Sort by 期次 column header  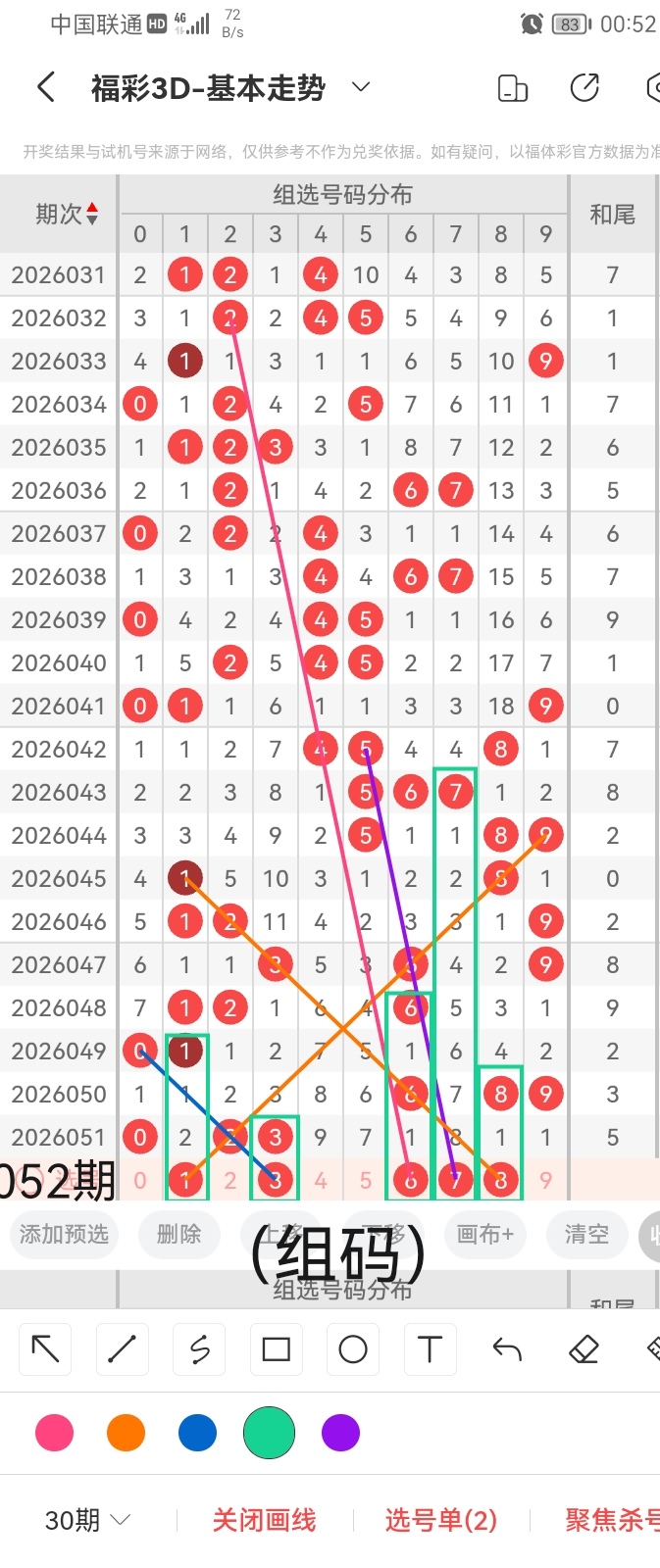tap(65, 214)
